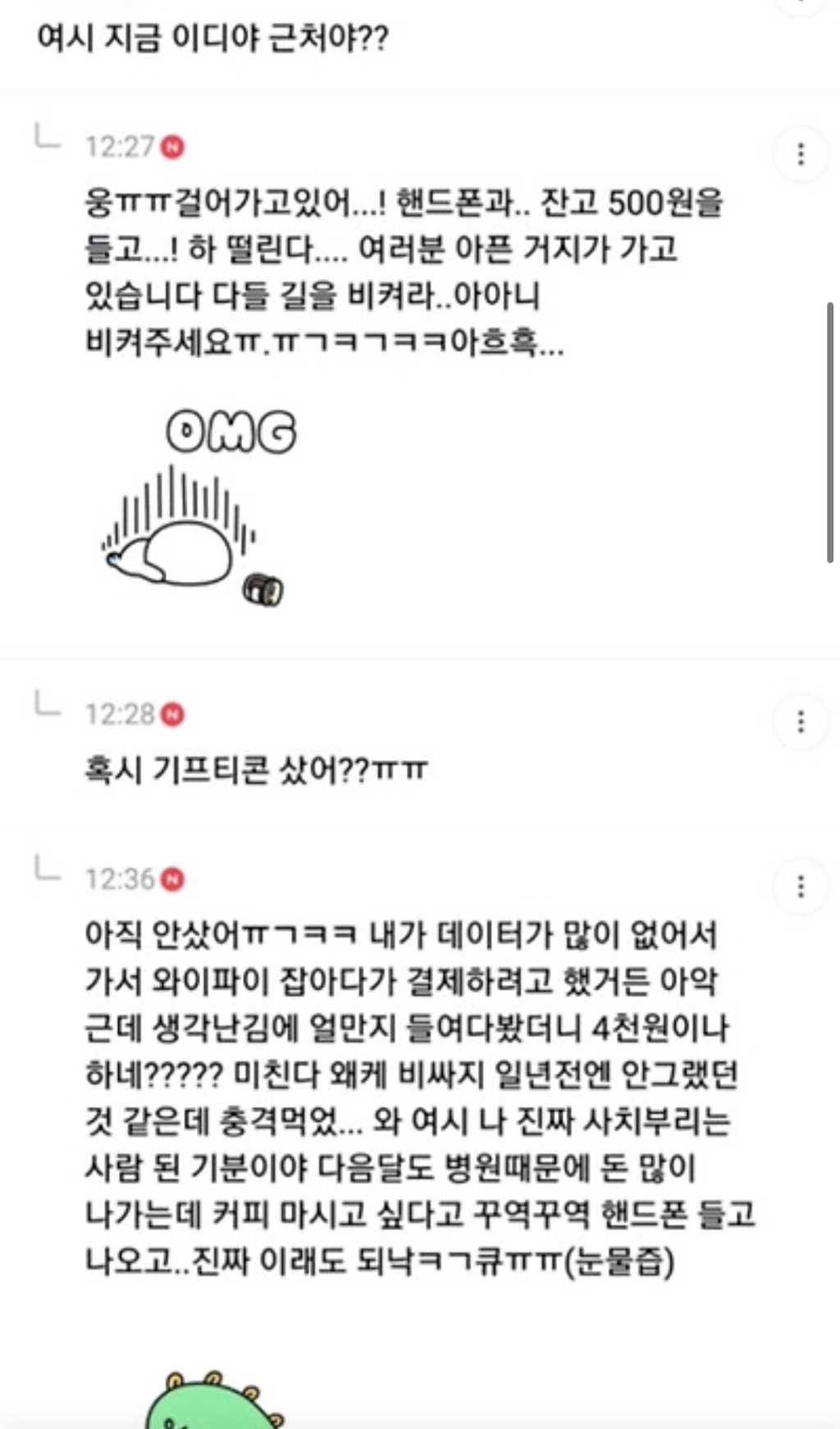Open overflow menu on the 12:28 reply
Image resolution: width=840 pixels, height=1429 pixels.
[x=801, y=722]
